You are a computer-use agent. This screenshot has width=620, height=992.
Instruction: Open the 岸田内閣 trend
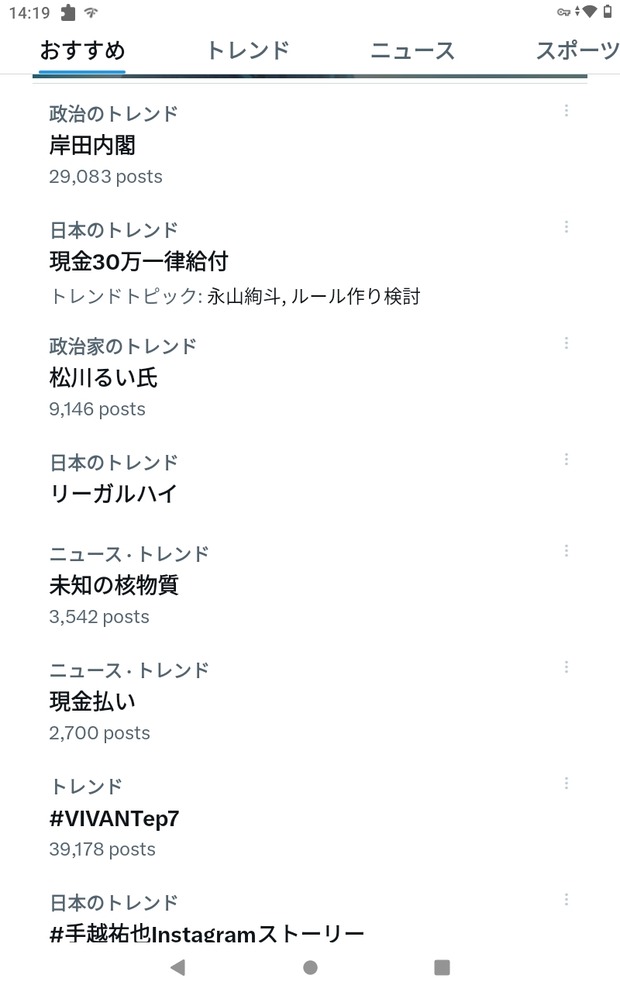coord(92,146)
